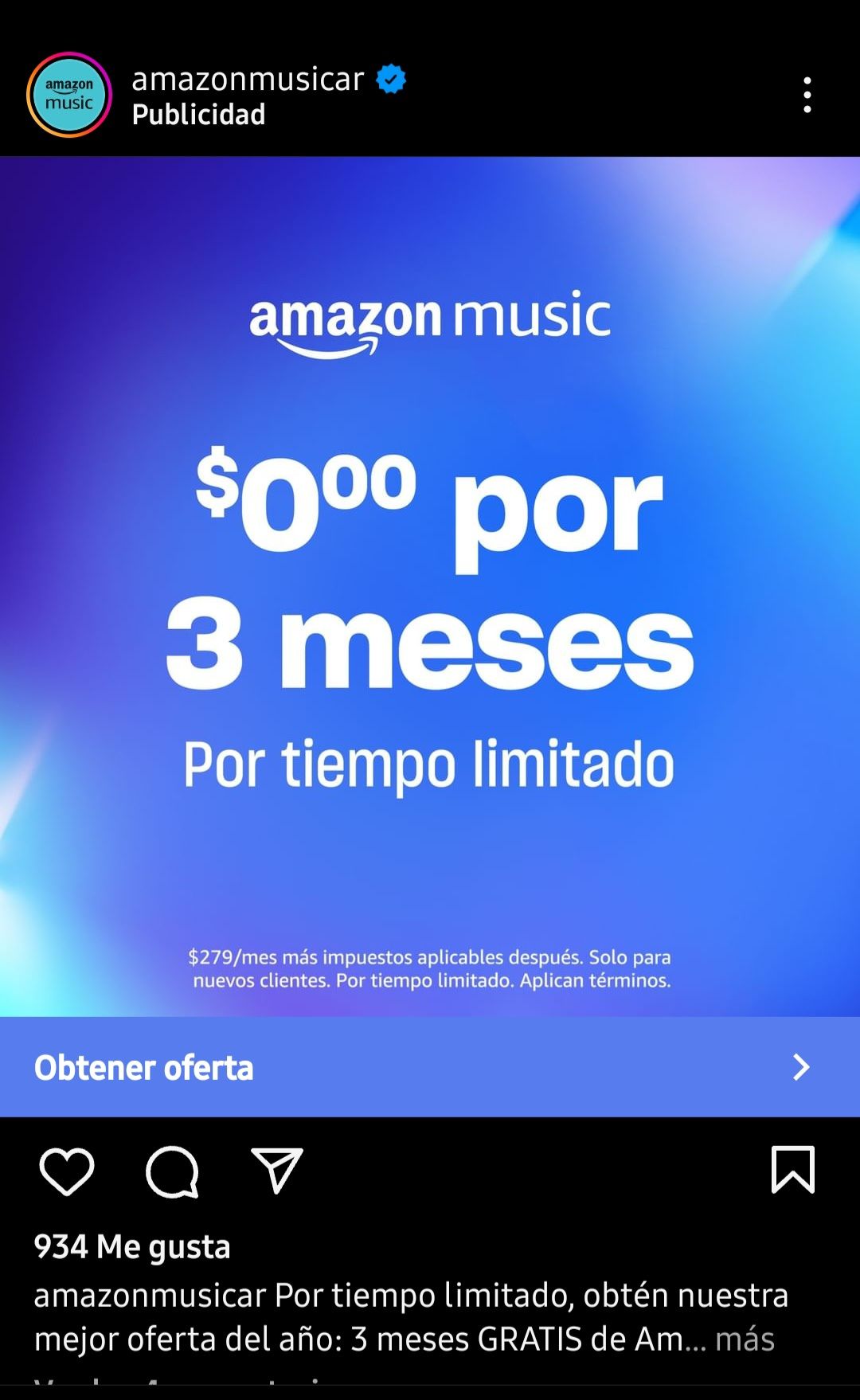View the 934 Me gusta list

click(132, 1246)
